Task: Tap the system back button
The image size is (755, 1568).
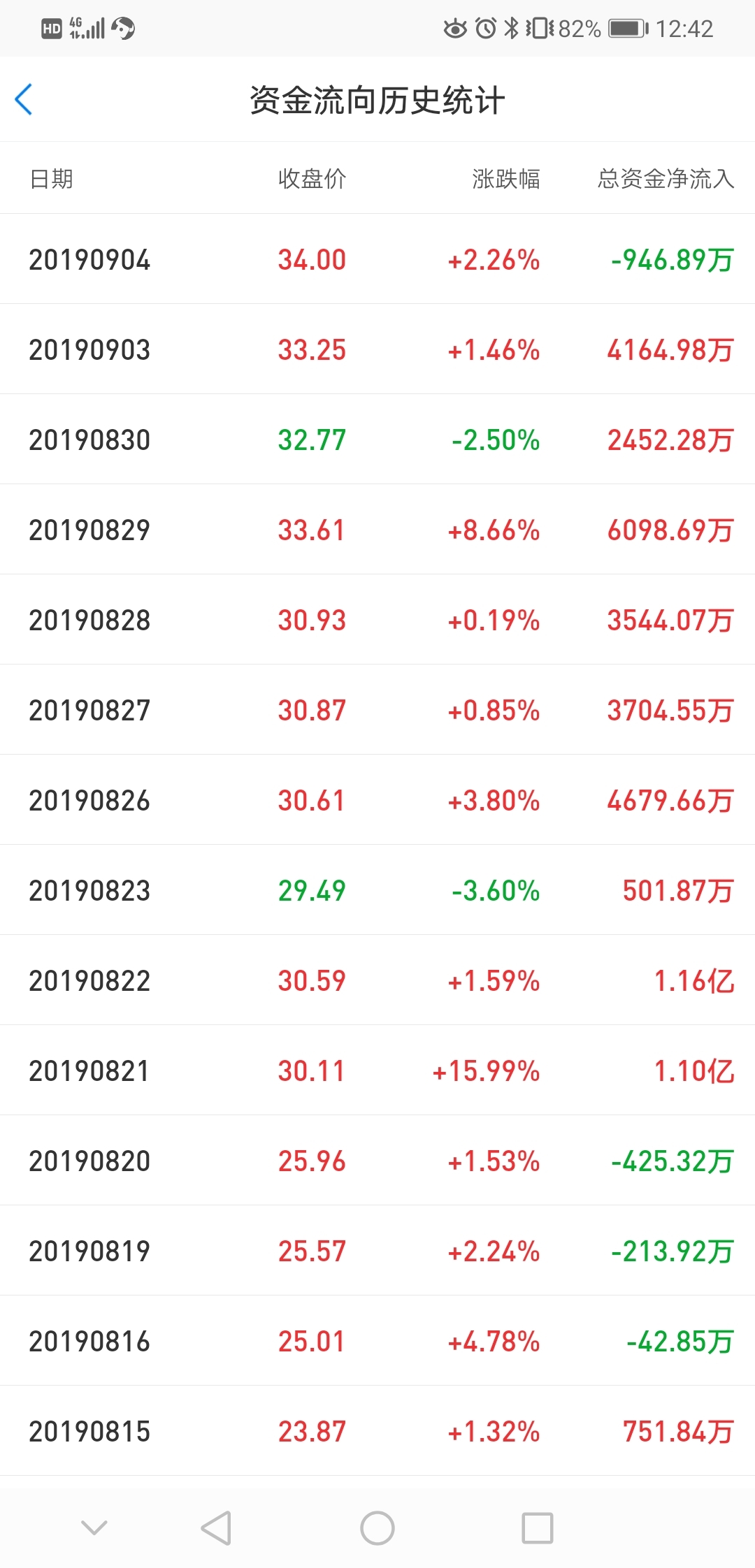Action: [216, 1527]
